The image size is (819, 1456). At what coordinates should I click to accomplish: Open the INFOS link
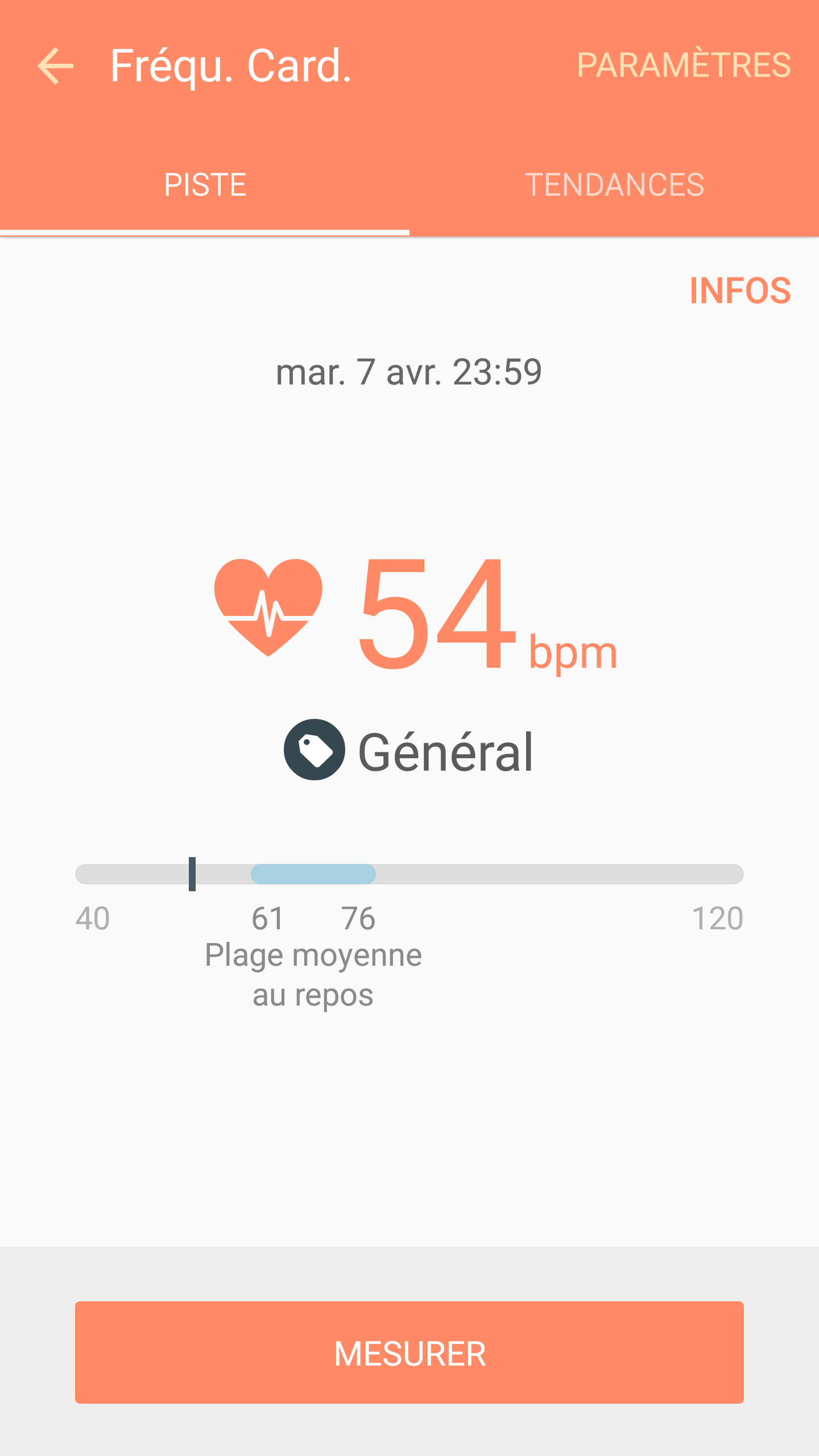pos(740,291)
